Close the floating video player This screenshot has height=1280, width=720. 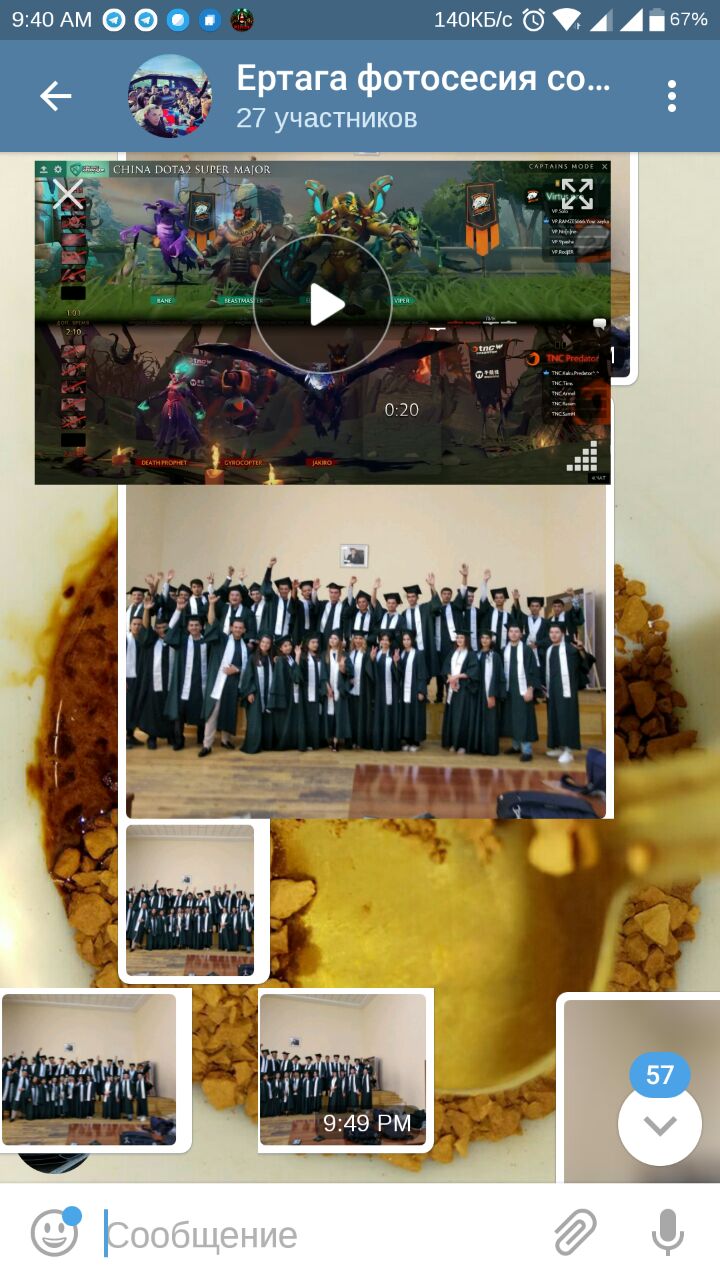click(68, 194)
